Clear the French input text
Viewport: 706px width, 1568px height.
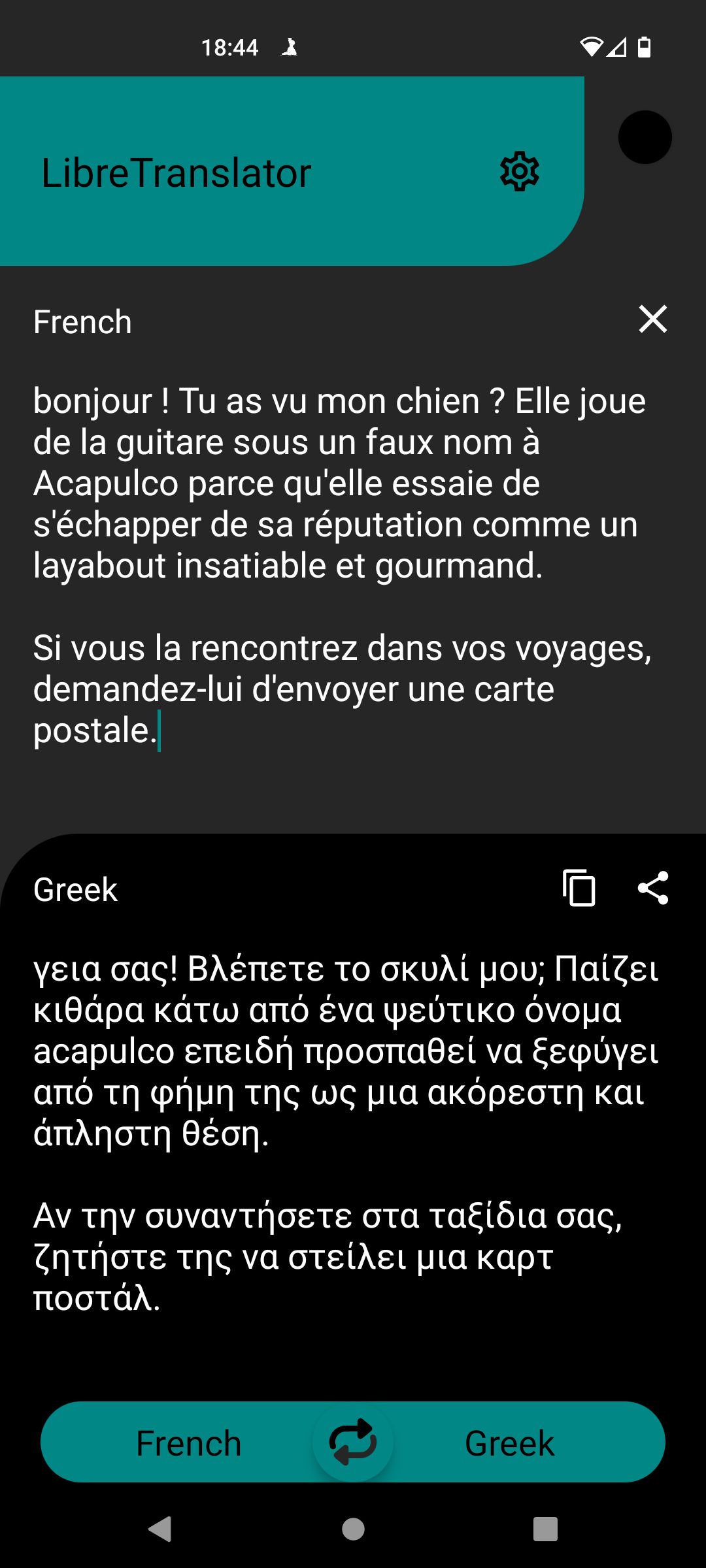(x=652, y=319)
